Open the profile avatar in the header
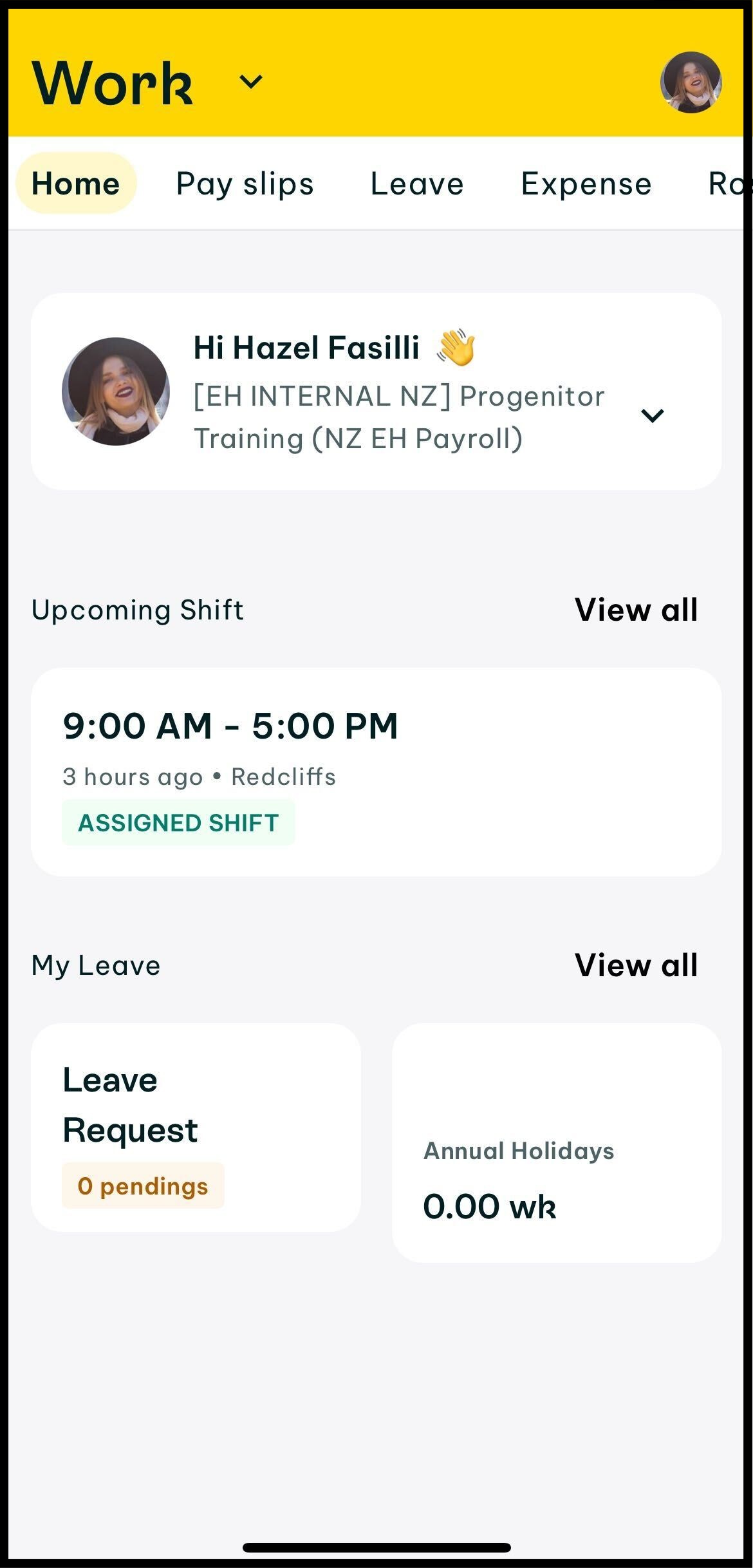The width and height of the screenshot is (753, 1568). tap(691, 82)
